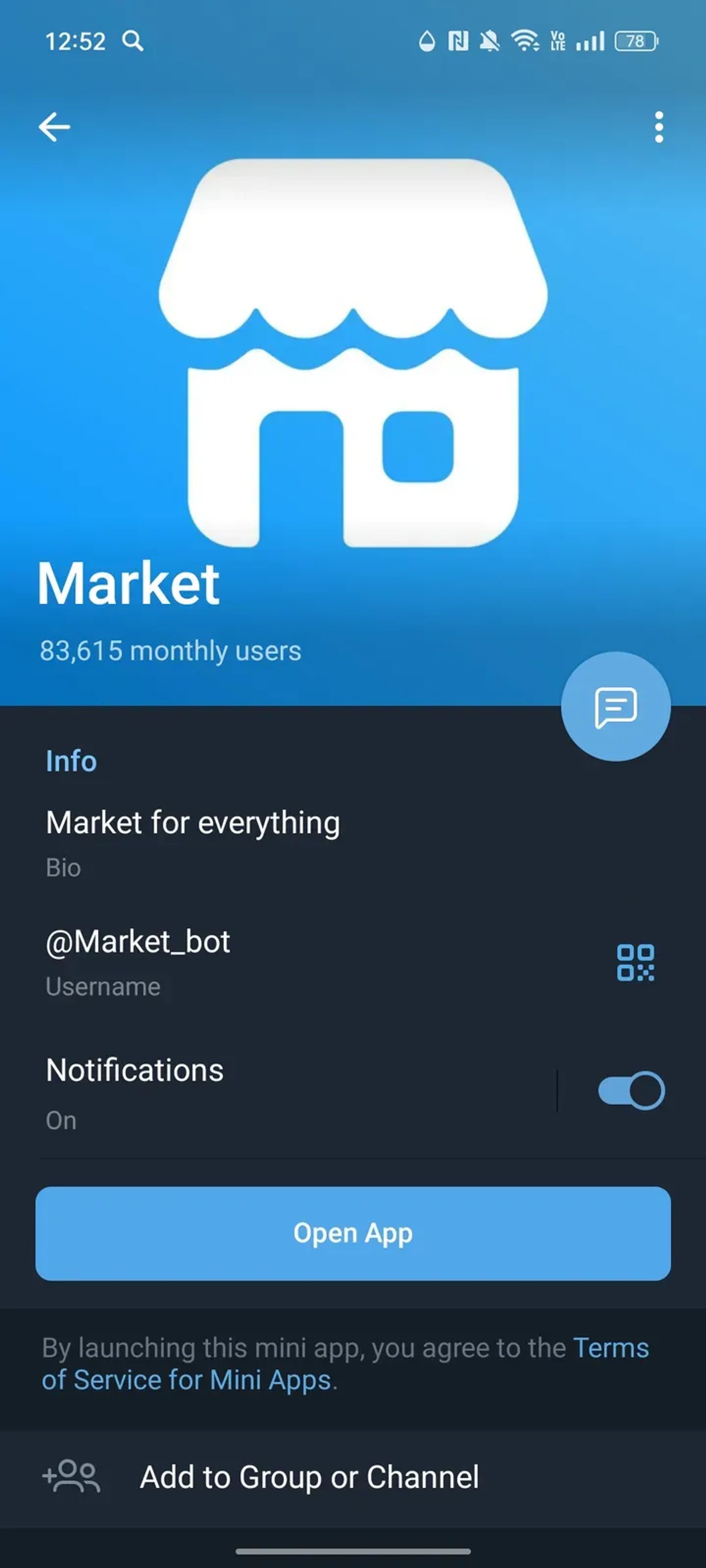Tap the battery indicator showing 78
The width and height of the screenshot is (706, 1568).
tap(635, 41)
